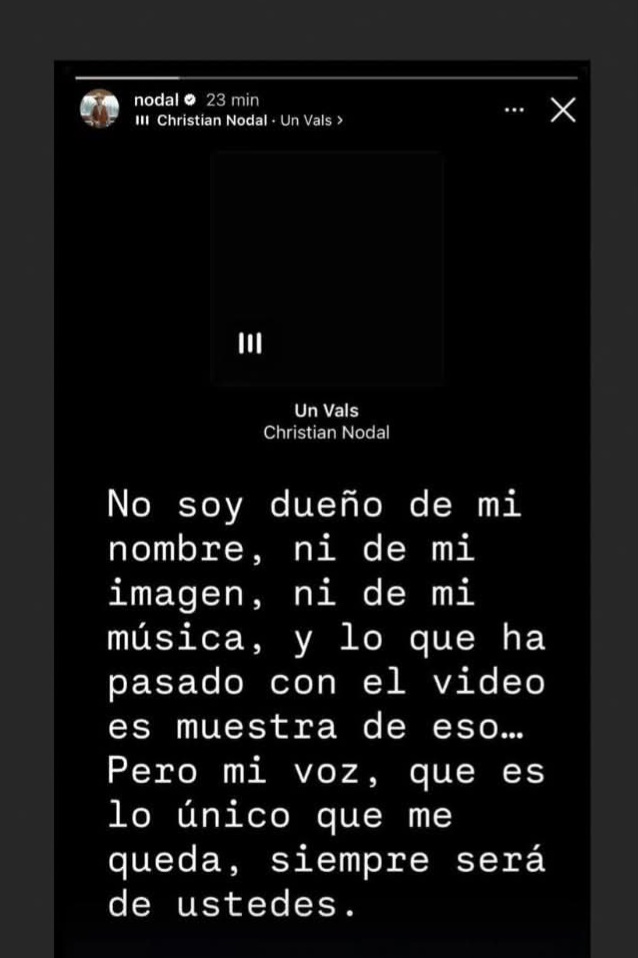Open the nodal username link
The image size is (638, 958).
click(x=156, y=99)
